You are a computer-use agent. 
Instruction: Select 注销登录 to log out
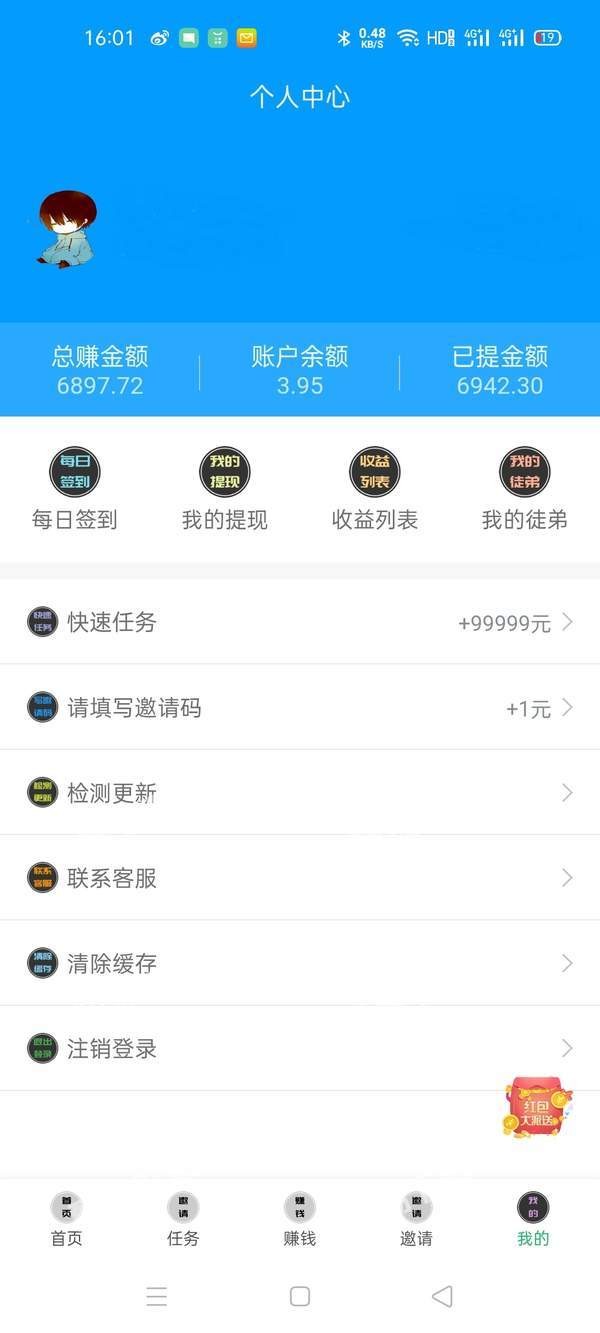tap(300, 1049)
